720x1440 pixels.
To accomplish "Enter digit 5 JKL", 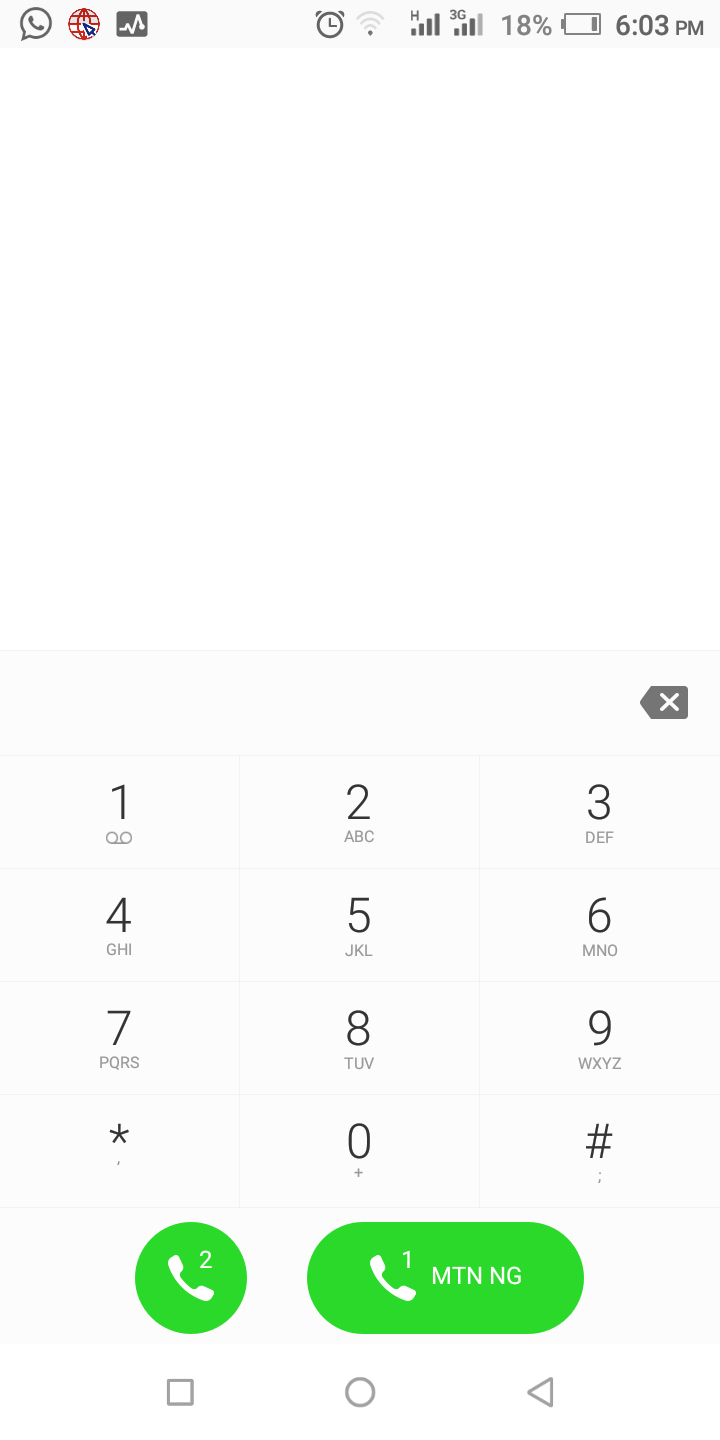I will (x=359, y=926).
